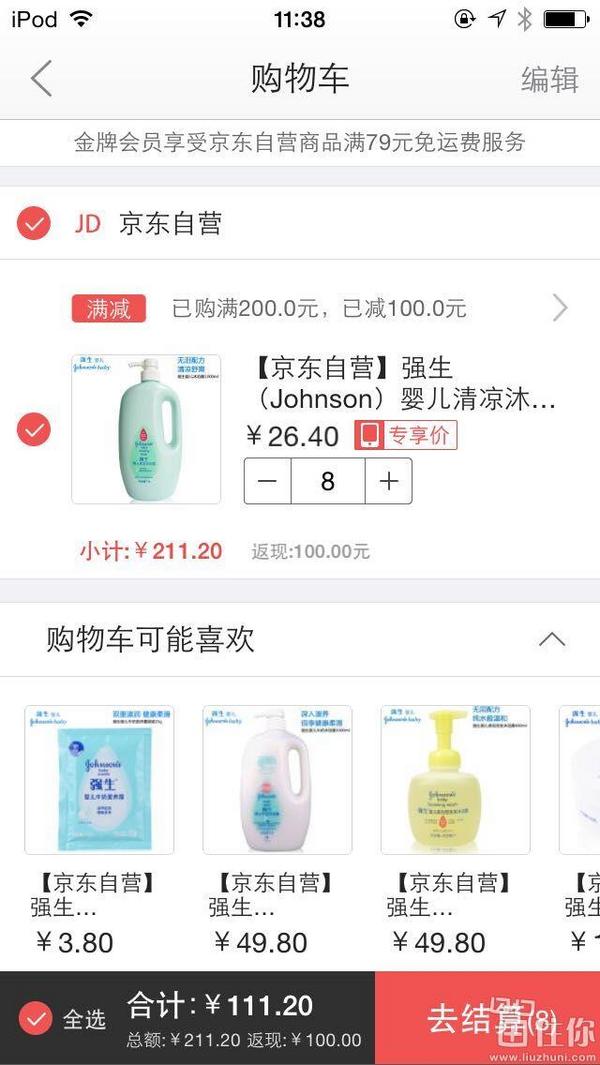Viewport: 600px width, 1065px height.
Task: Open the 满减 promotion details
Action: [558, 308]
